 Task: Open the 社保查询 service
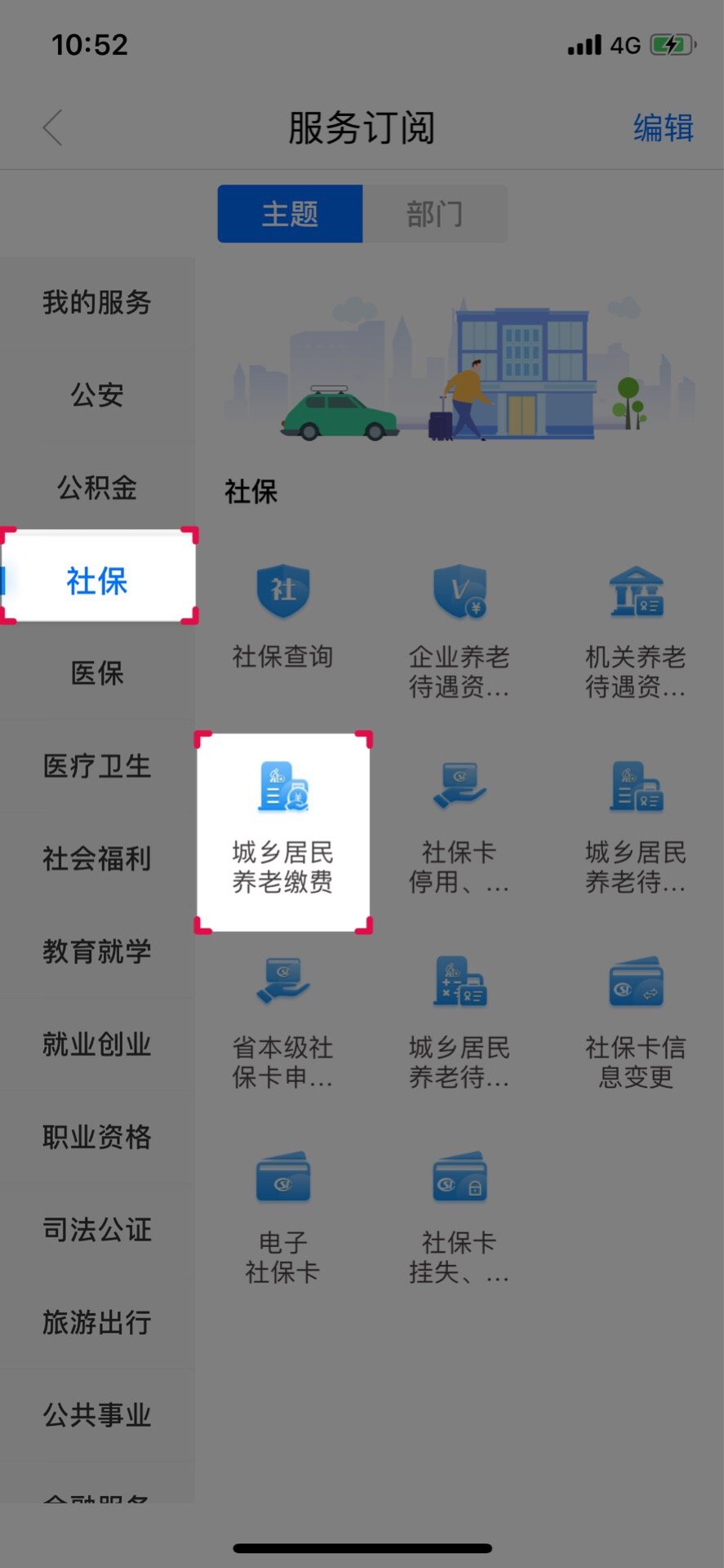point(282,617)
